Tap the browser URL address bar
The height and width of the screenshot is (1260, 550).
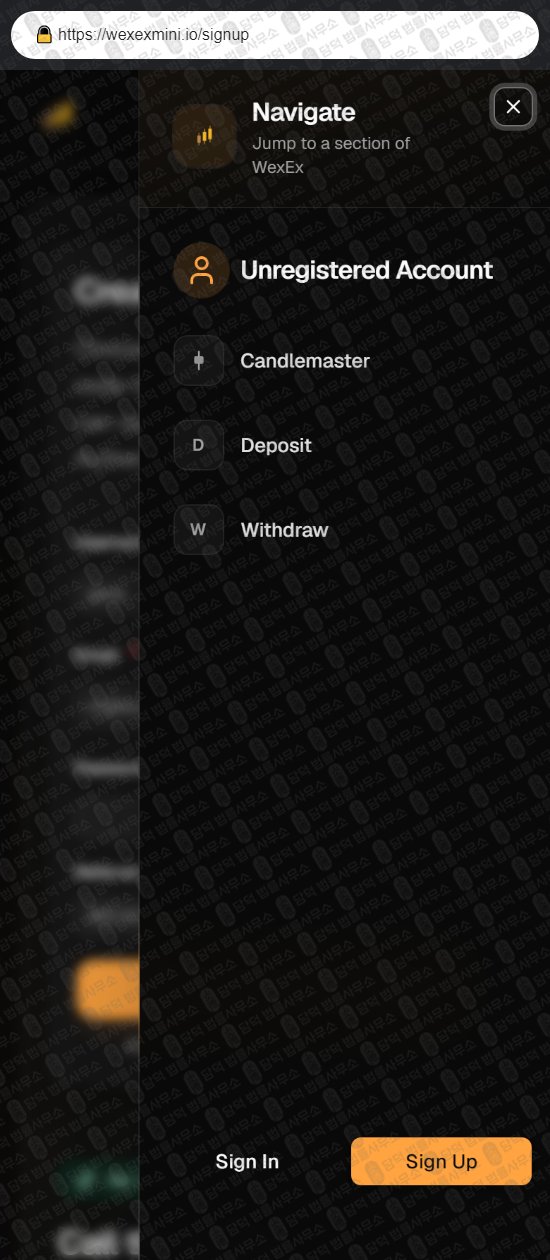click(275, 35)
